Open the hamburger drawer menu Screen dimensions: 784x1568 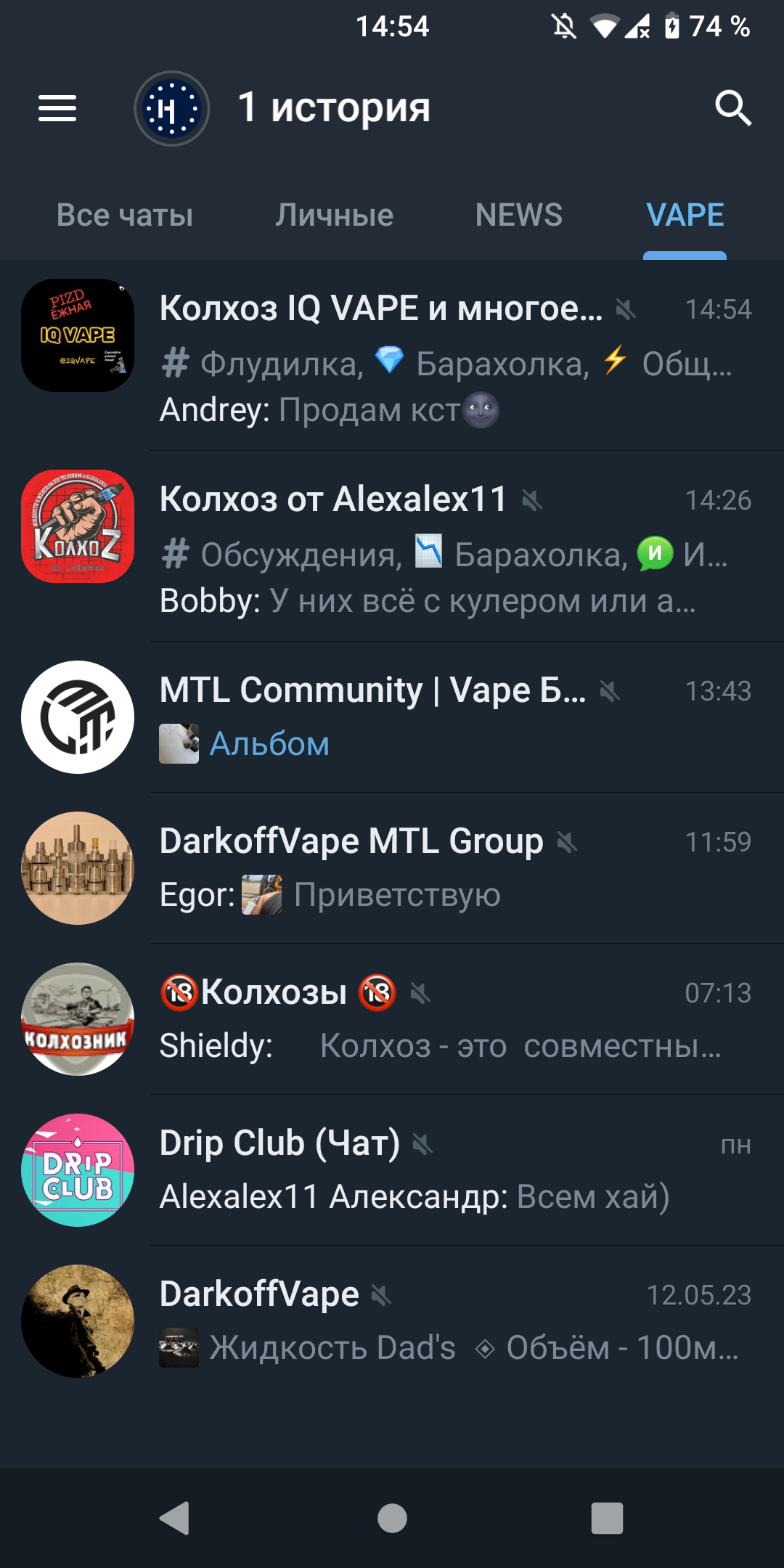click(57, 108)
